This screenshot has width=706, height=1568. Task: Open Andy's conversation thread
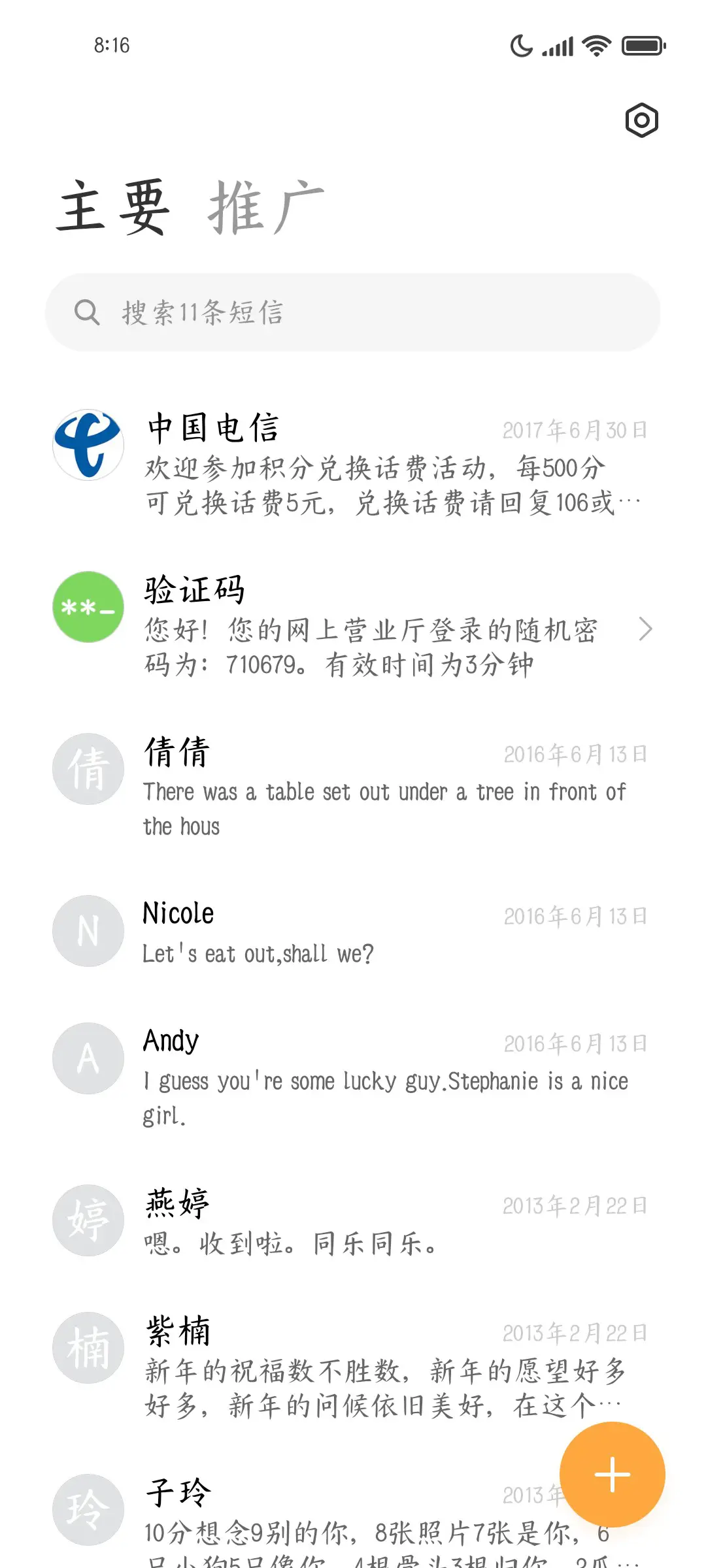click(360, 1071)
